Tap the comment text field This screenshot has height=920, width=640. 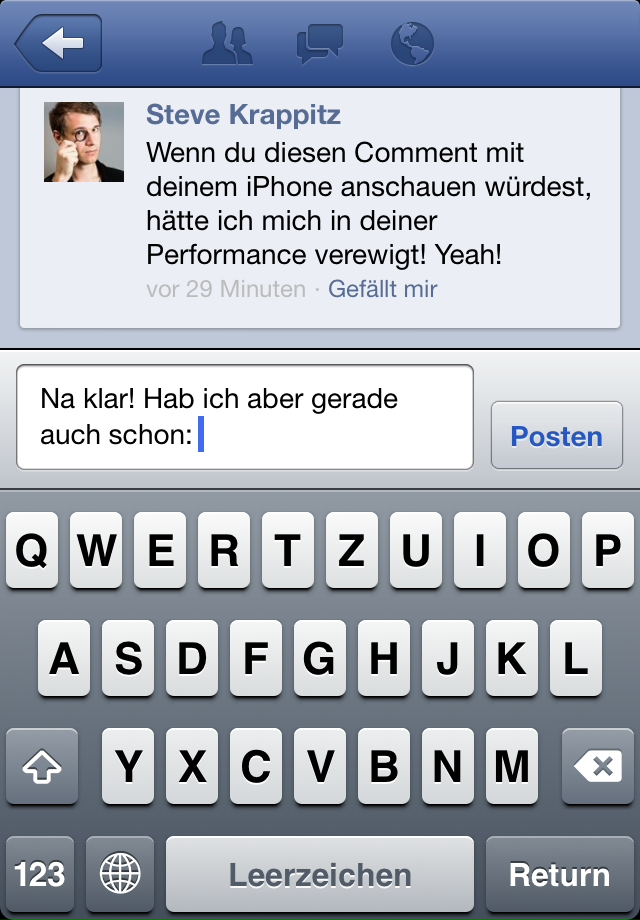coord(245,417)
